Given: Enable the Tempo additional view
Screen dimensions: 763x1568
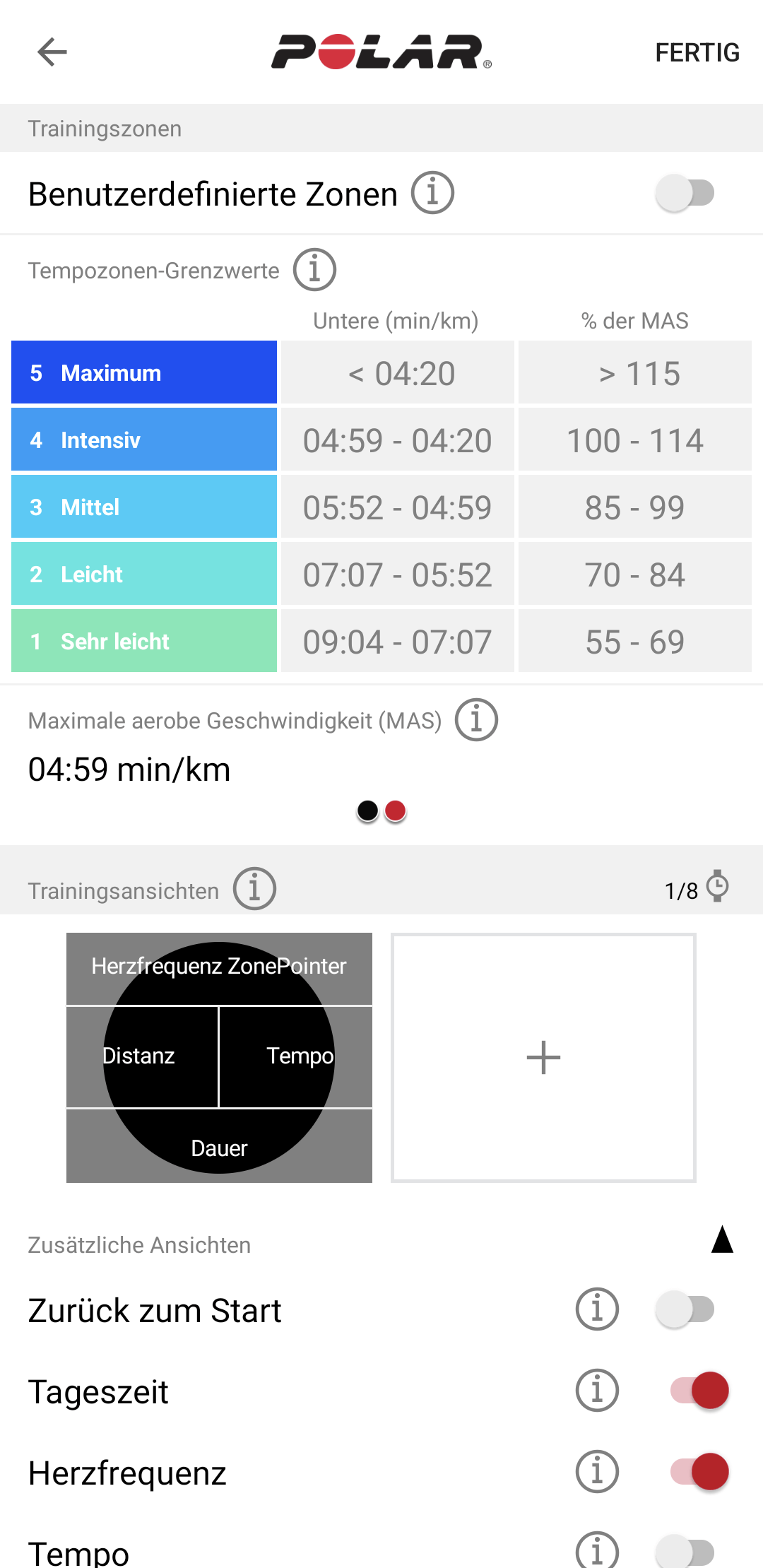Looking at the screenshot, I should coord(685,1552).
